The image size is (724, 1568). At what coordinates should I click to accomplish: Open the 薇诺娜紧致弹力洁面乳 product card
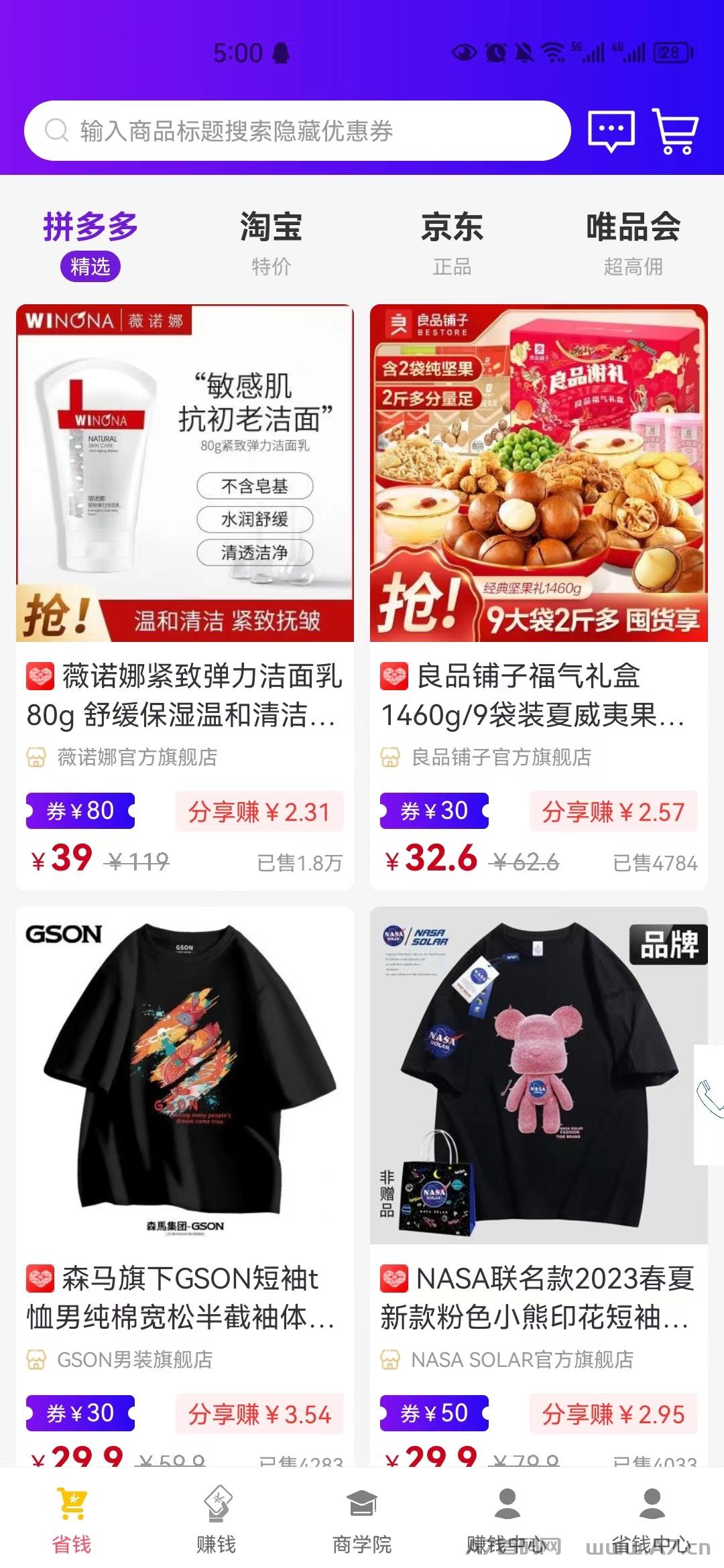click(185, 597)
